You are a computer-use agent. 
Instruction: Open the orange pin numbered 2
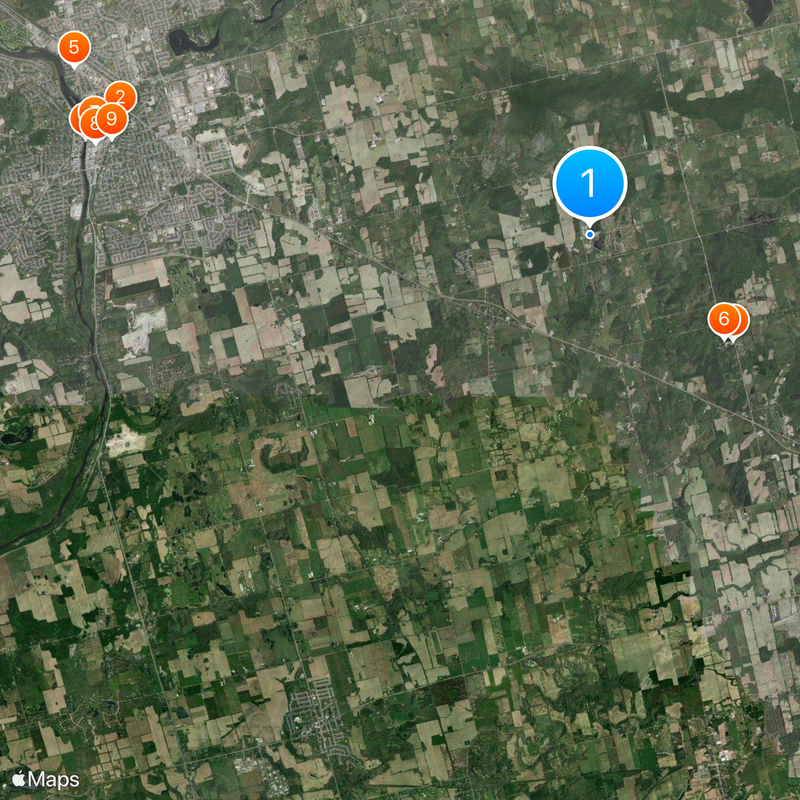[x=123, y=93]
